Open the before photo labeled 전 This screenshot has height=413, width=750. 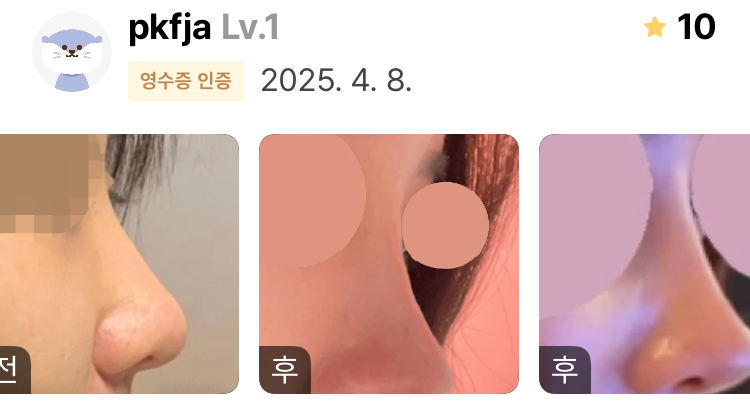(x=119, y=264)
